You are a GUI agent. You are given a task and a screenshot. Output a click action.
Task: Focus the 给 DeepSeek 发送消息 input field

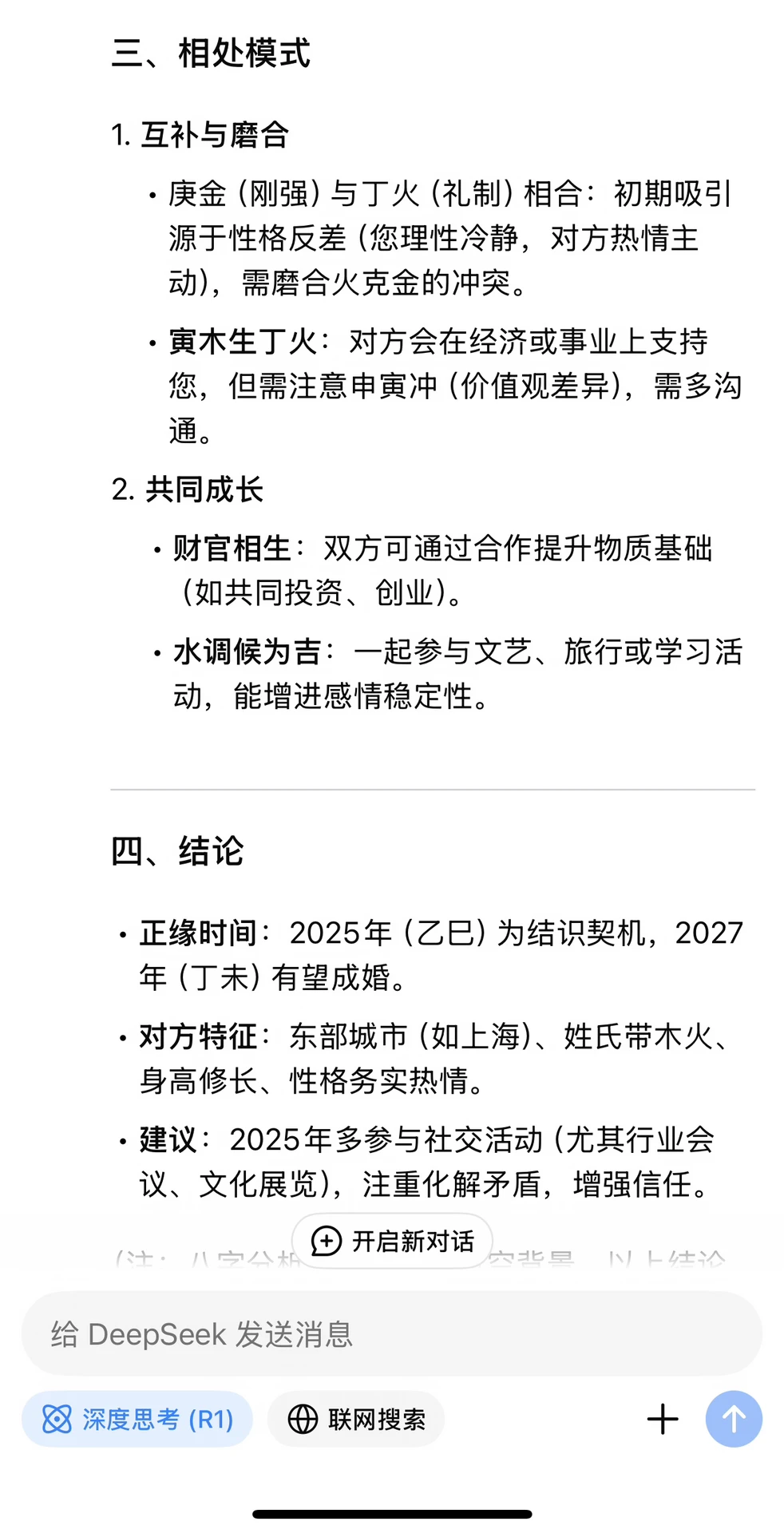point(392,1334)
